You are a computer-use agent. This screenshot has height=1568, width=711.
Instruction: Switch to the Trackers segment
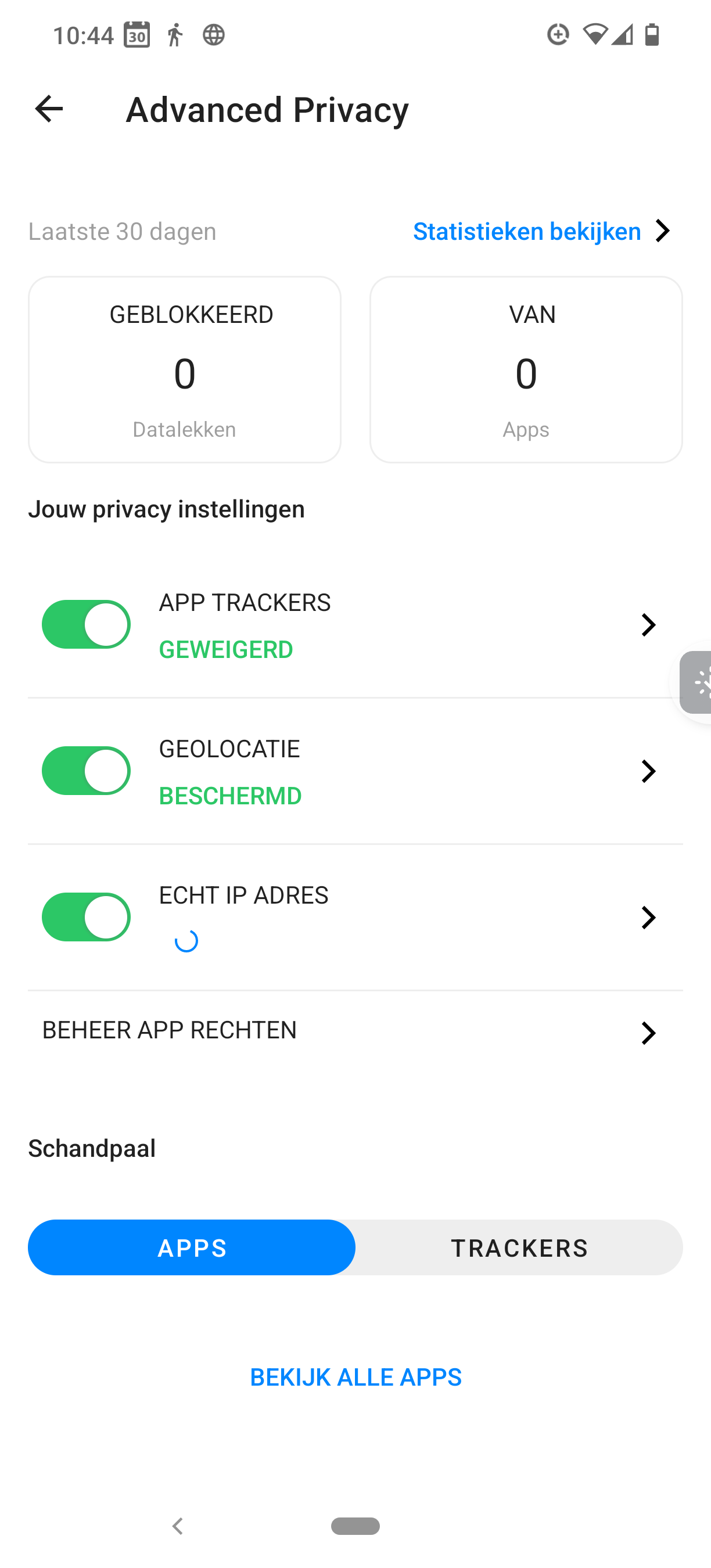519,1247
